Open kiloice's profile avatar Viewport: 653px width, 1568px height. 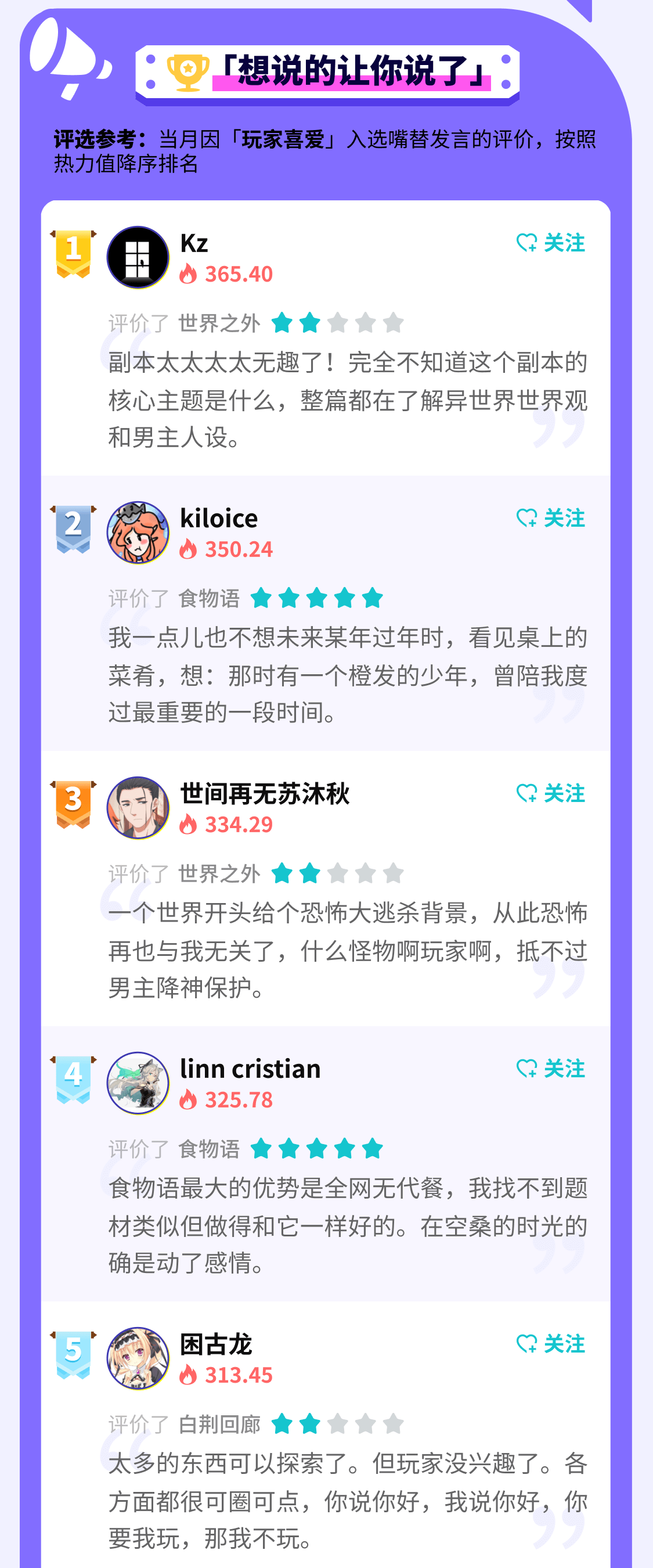(x=138, y=533)
